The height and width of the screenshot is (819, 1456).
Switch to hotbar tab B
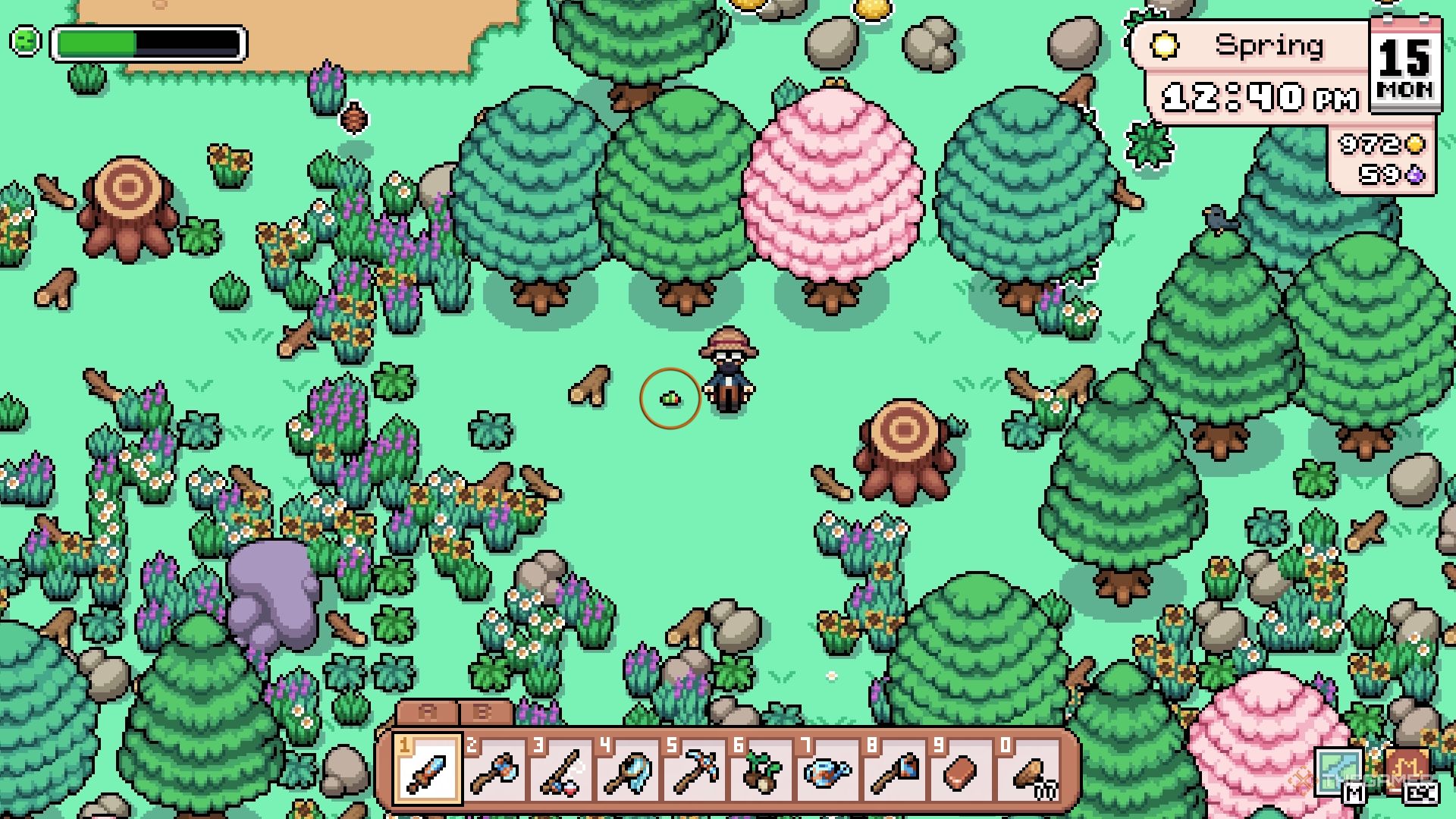(x=483, y=713)
